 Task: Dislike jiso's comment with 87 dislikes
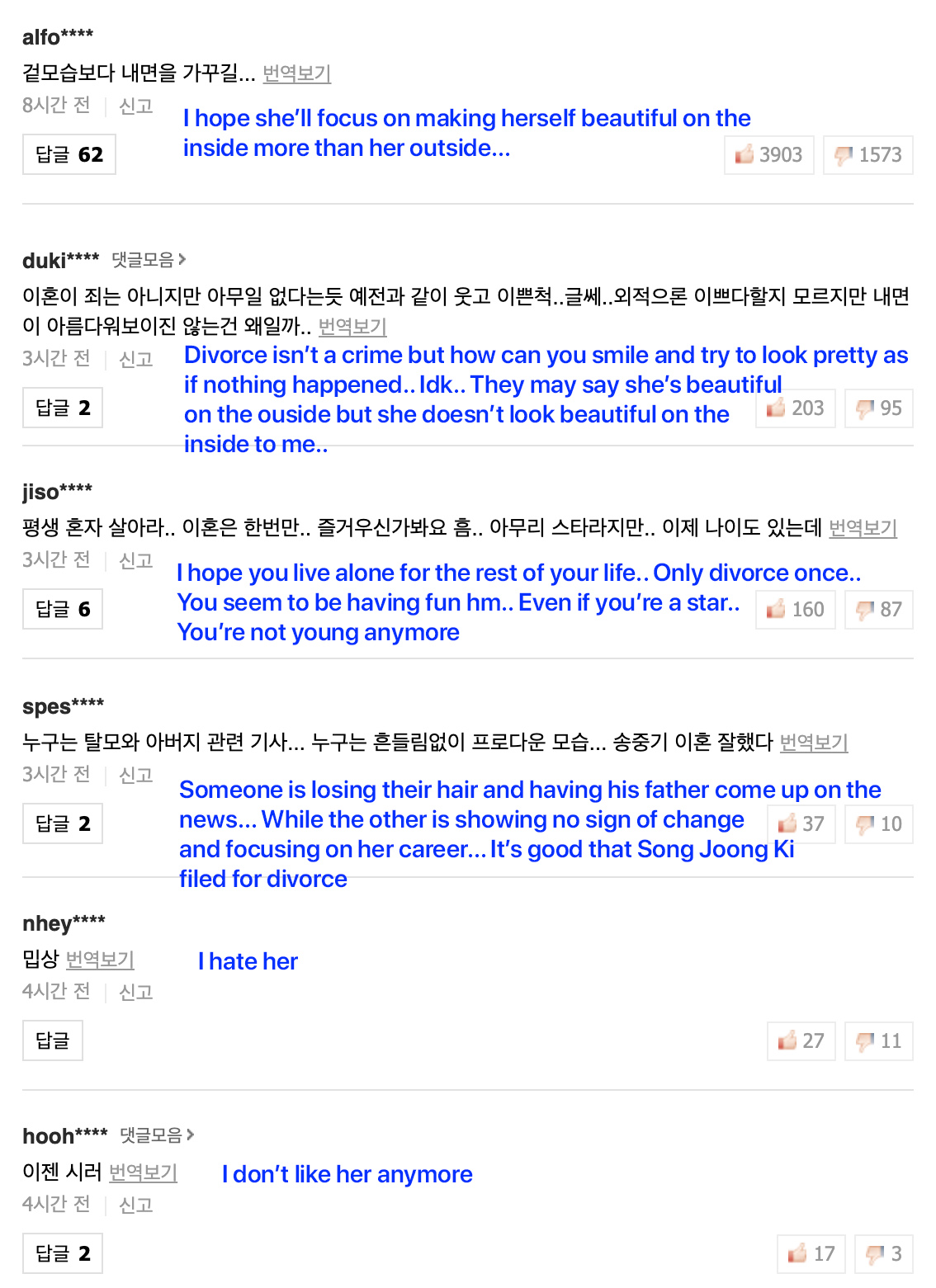[x=878, y=609]
